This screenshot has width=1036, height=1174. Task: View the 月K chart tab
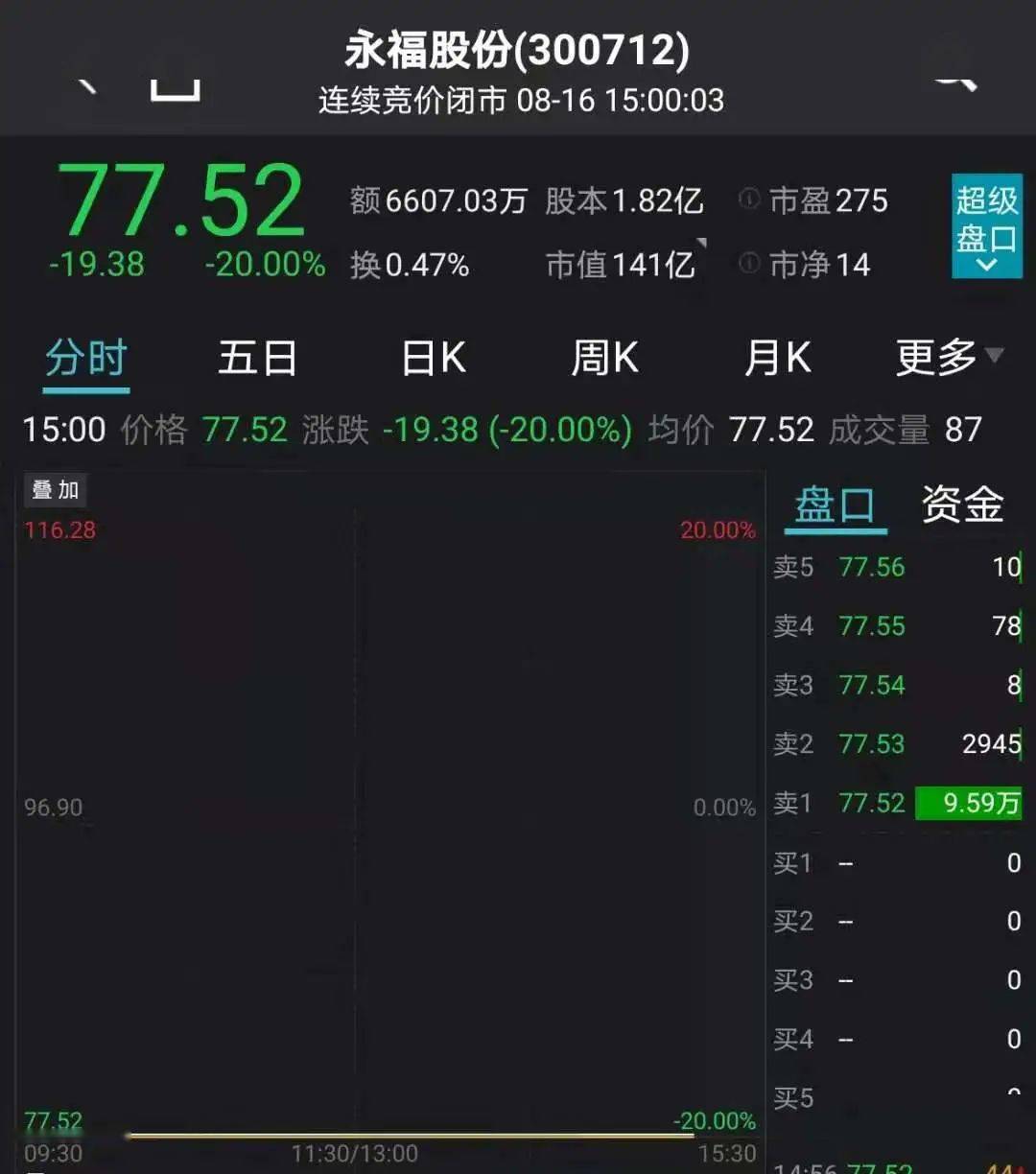click(x=778, y=360)
